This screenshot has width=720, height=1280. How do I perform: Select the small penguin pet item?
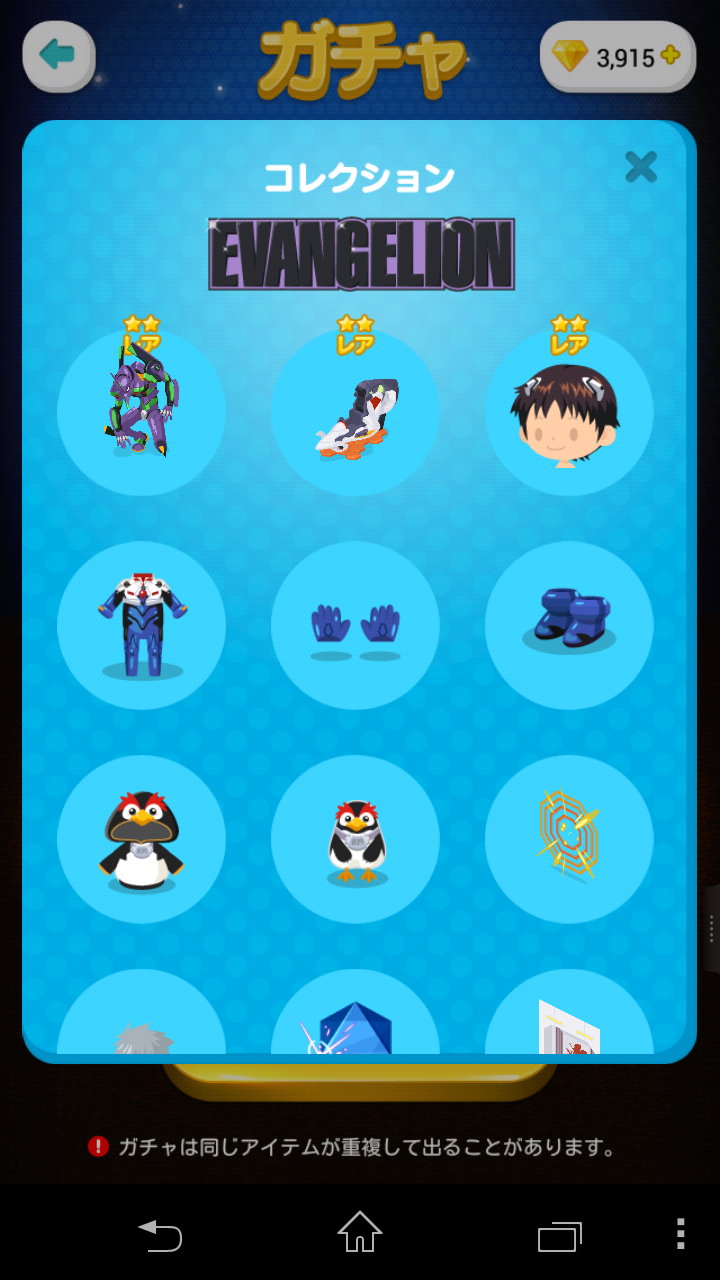[355, 839]
